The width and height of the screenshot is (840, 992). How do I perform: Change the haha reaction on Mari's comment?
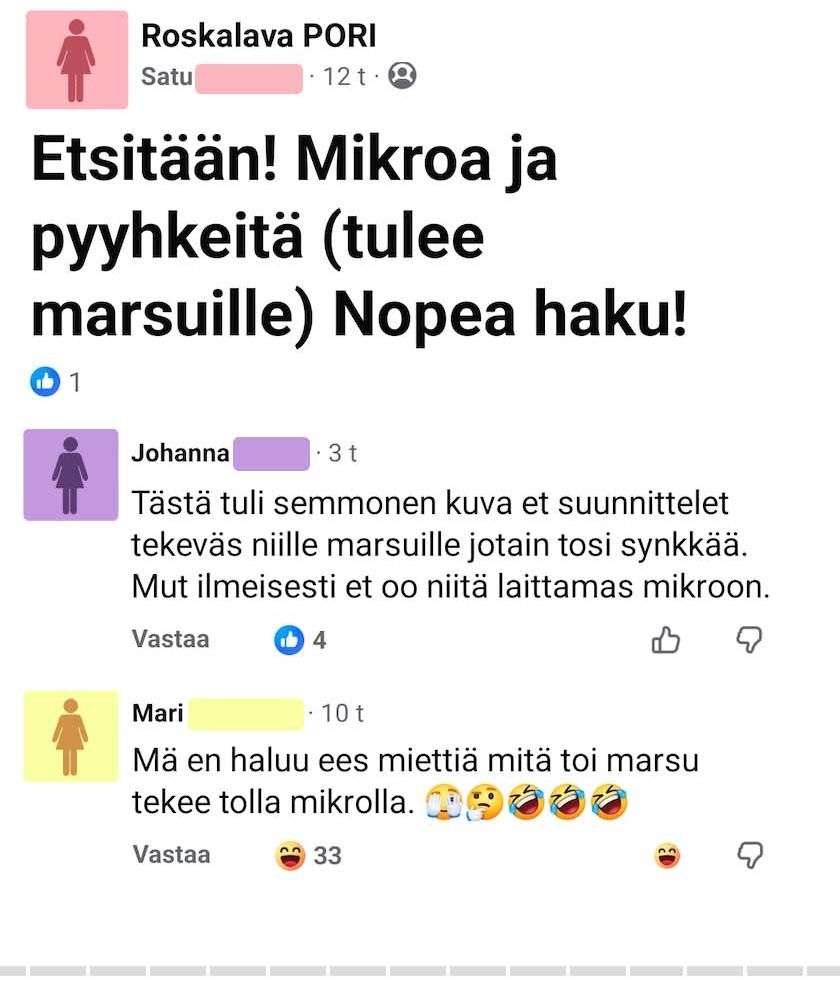667,856
